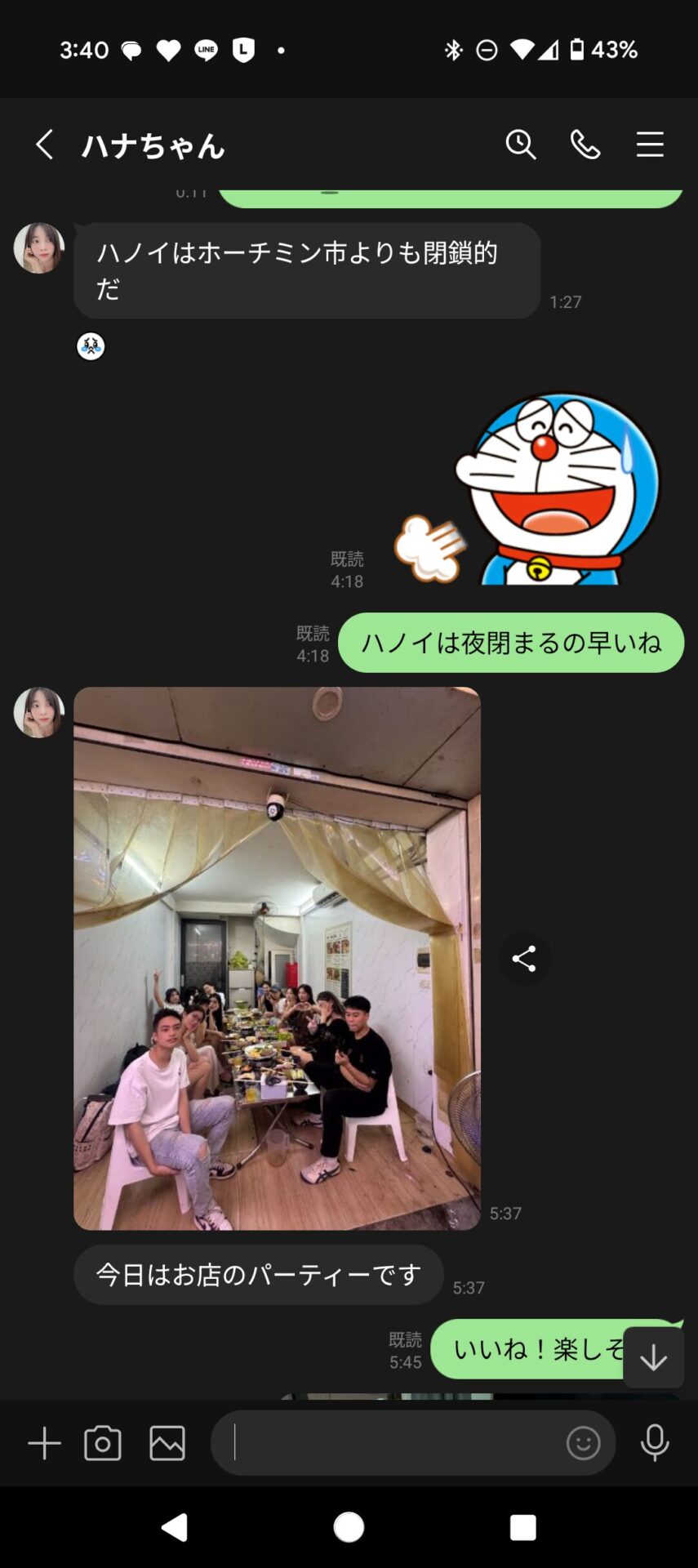Search within this chat
This screenshot has width=698, height=1568.
coord(520,145)
